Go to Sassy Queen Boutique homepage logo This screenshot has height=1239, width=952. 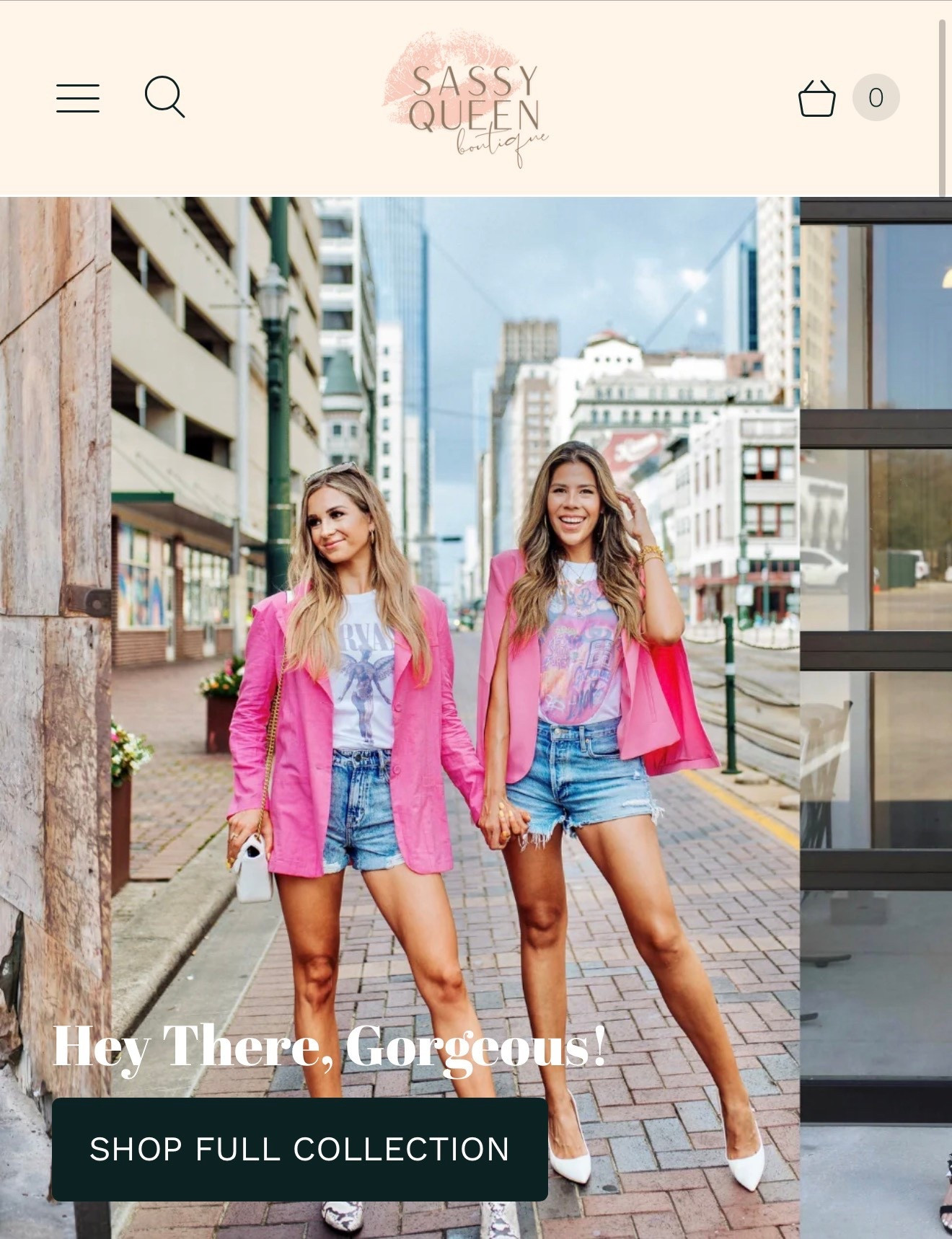click(x=467, y=99)
